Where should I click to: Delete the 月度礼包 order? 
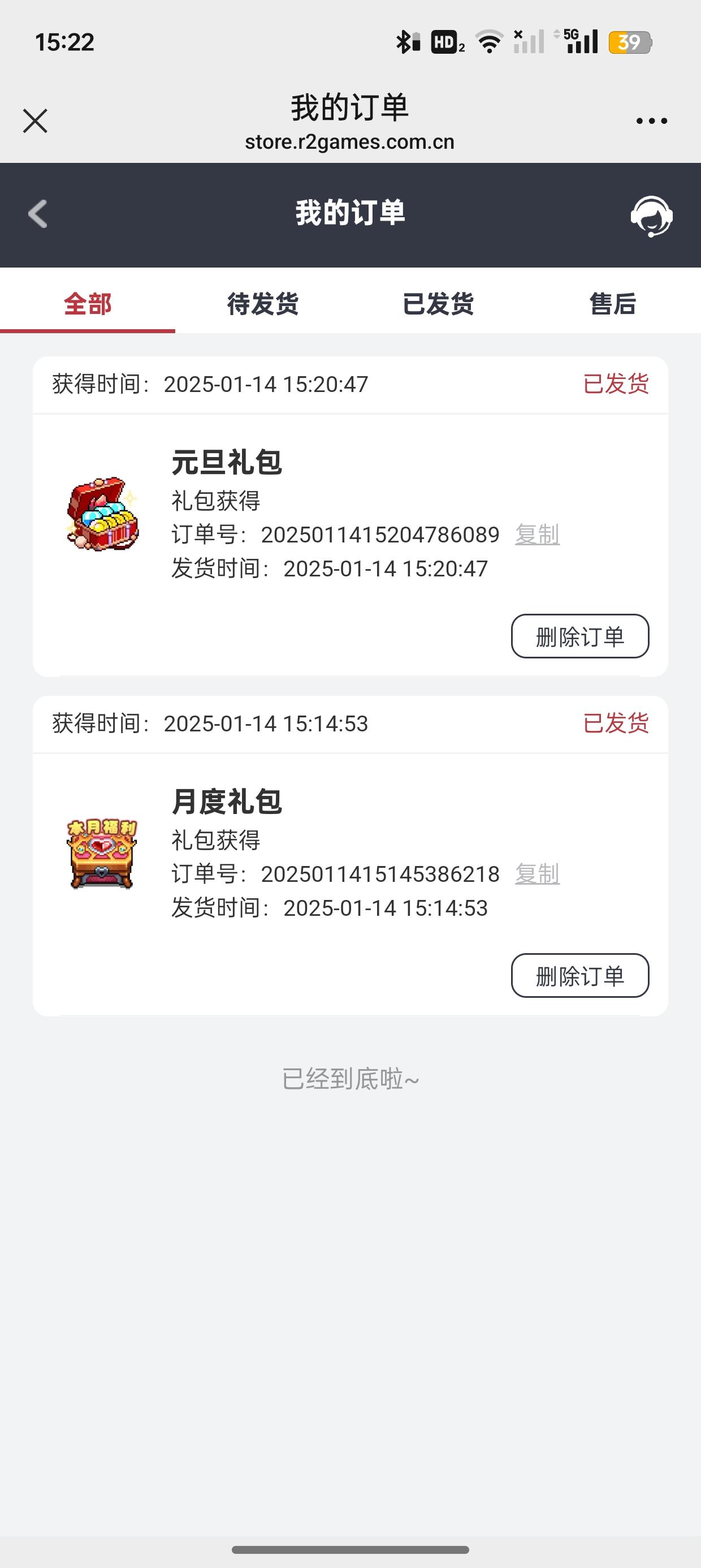tap(579, 976)
